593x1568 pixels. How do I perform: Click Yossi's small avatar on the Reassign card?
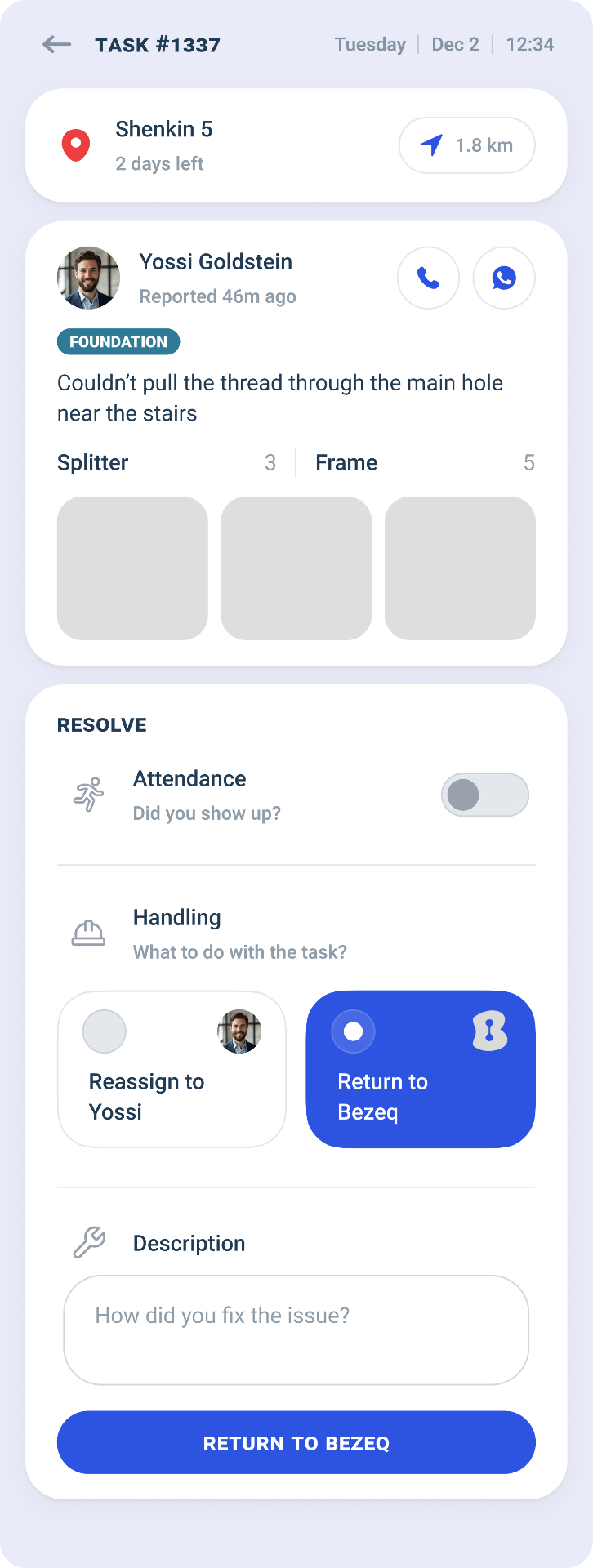click(x=239, y=1031)
